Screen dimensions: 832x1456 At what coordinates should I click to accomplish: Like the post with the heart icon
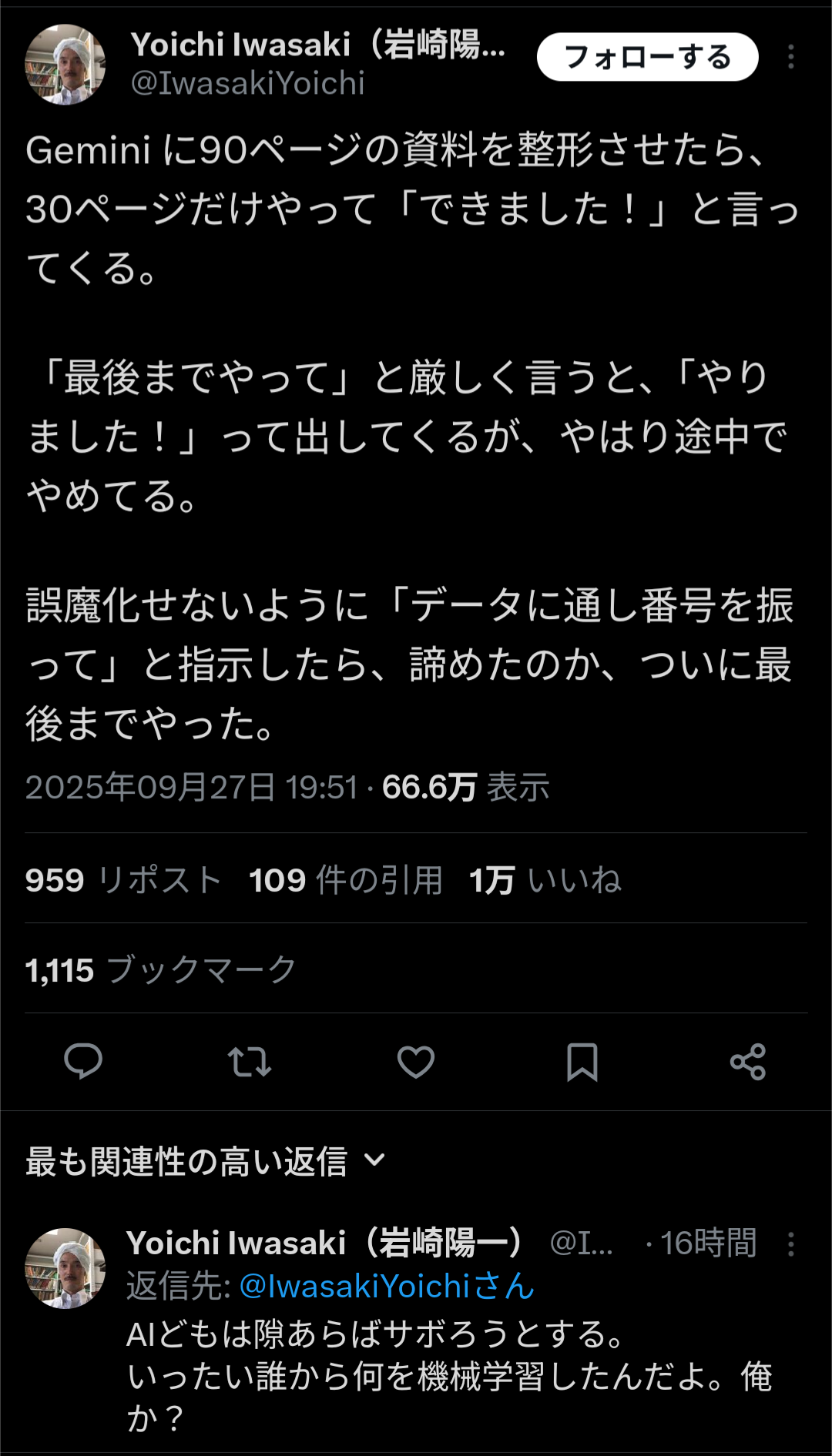tap(416, 1062)
